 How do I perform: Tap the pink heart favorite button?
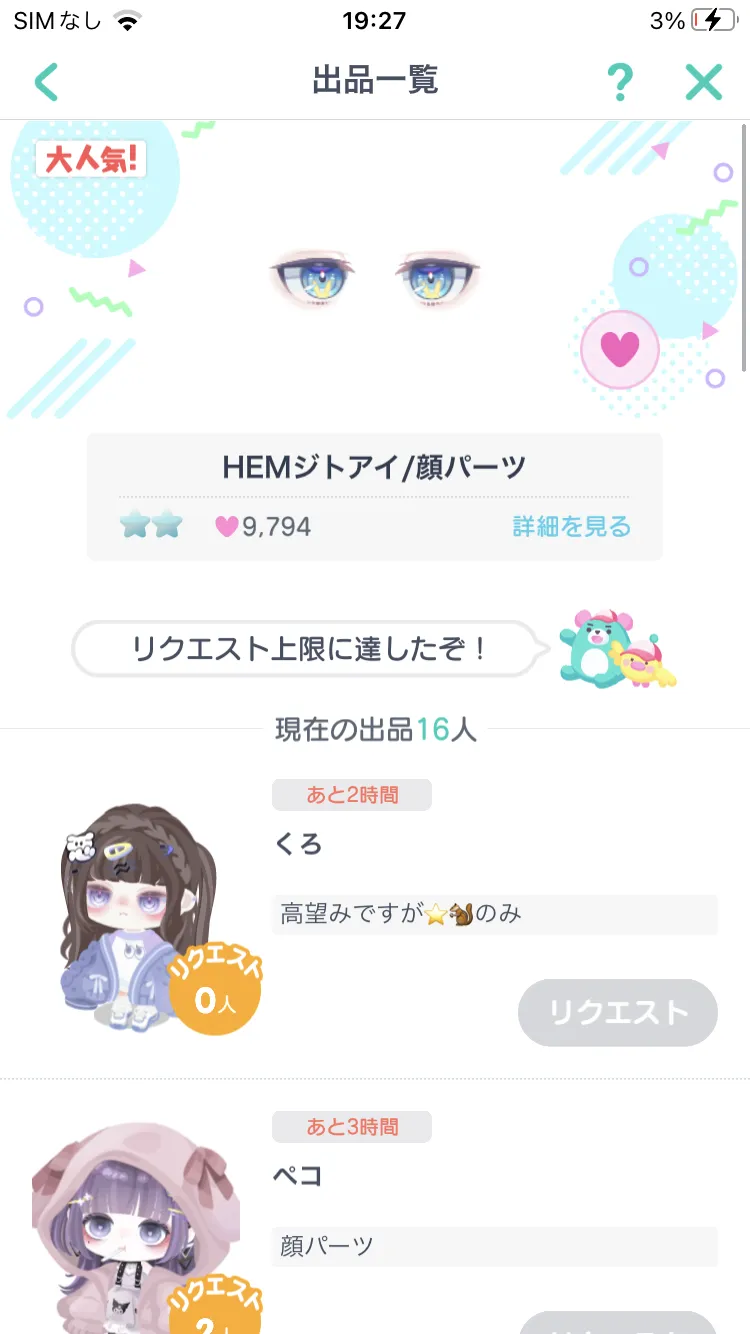pos(619,349)
